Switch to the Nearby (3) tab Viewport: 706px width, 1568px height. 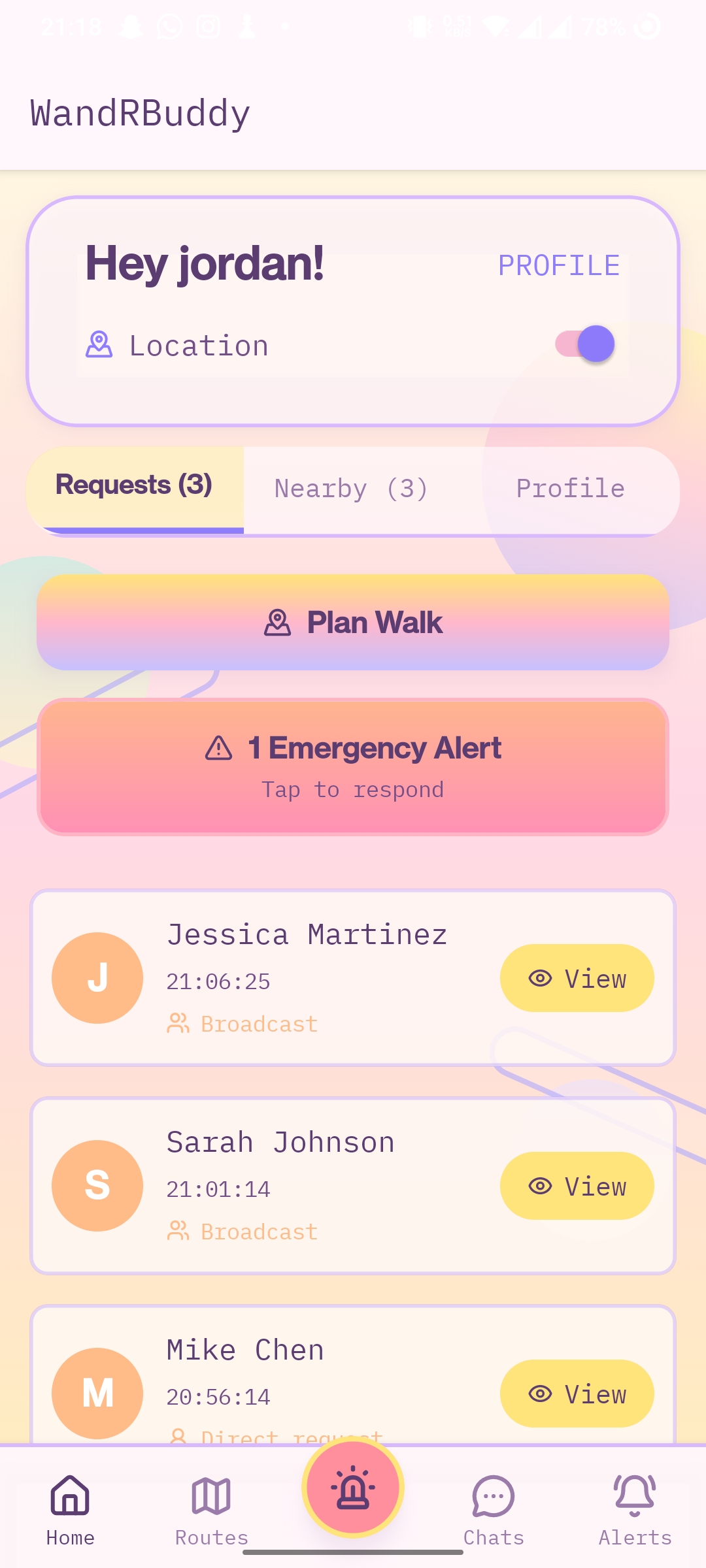click(x=351, y=489)
